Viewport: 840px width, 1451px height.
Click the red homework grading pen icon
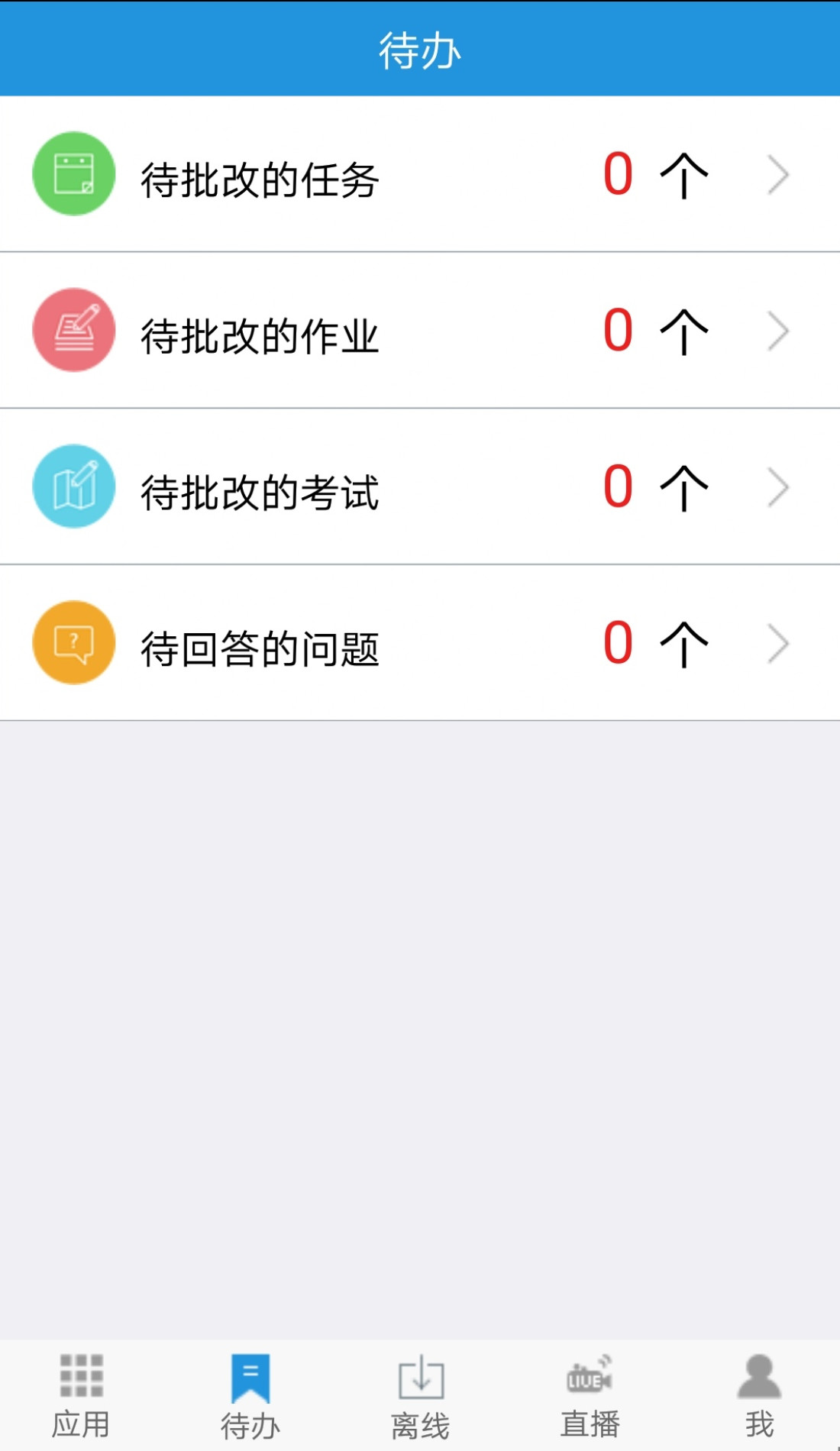click(73, 330)
